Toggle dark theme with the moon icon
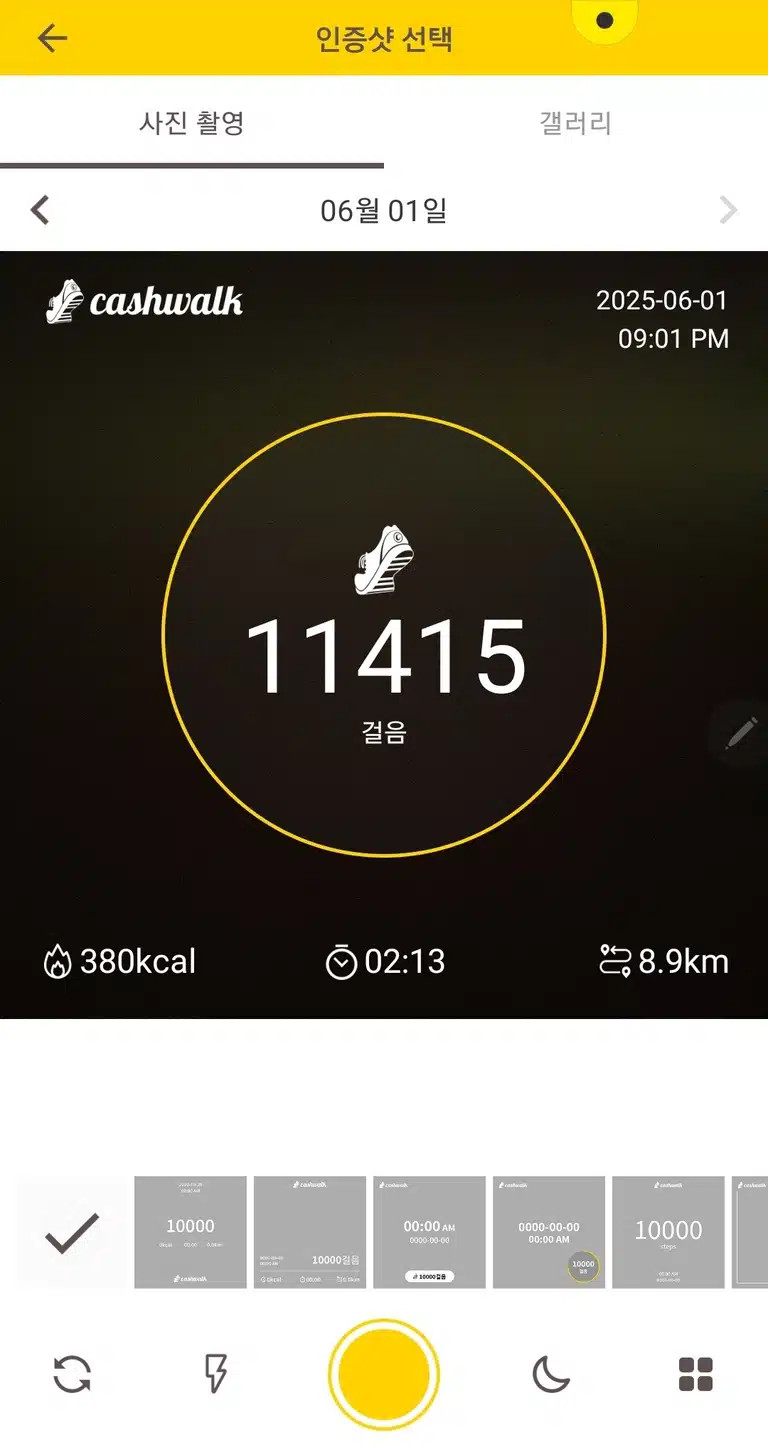This screenshot has height=1445, width=768. click(x=551, y=1374)
